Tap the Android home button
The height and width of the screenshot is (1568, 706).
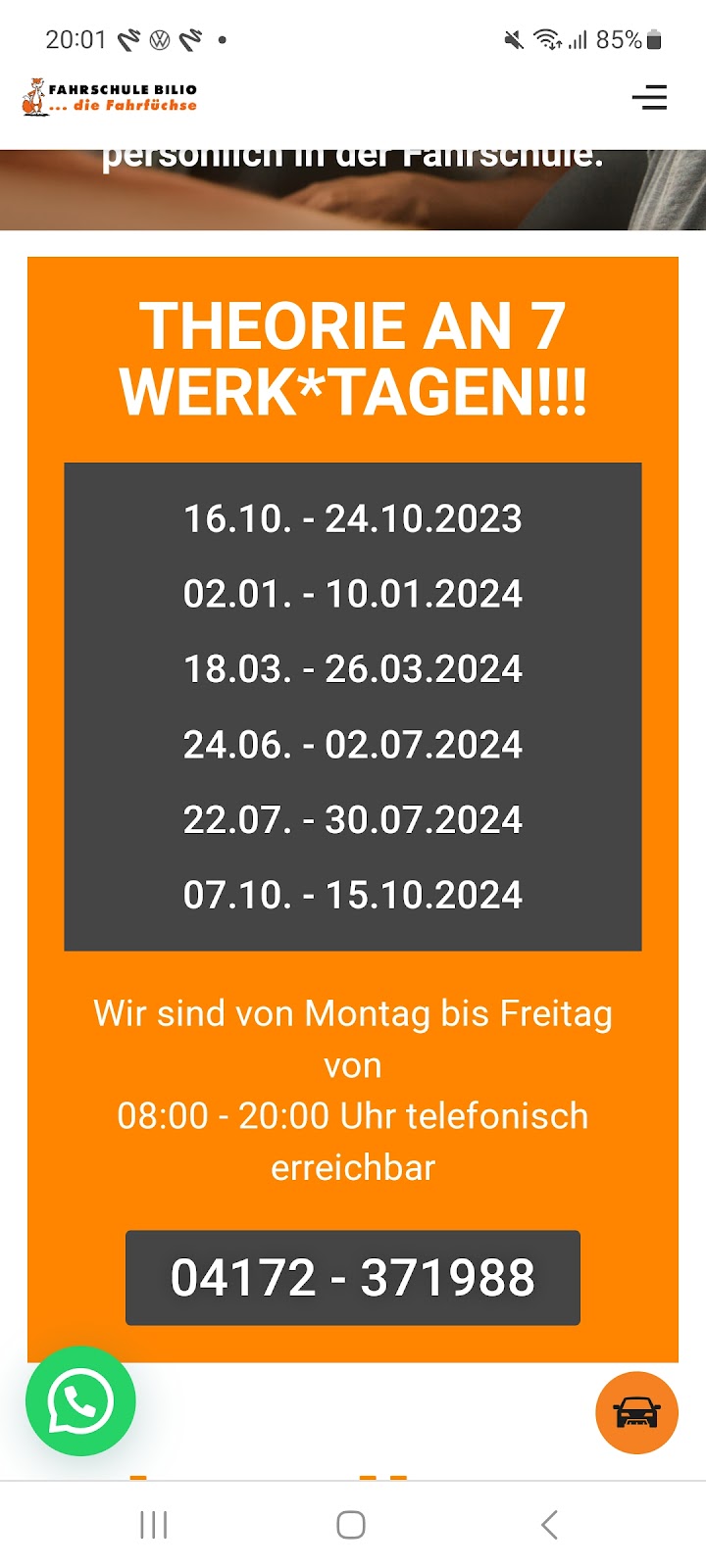(350, 1525)
